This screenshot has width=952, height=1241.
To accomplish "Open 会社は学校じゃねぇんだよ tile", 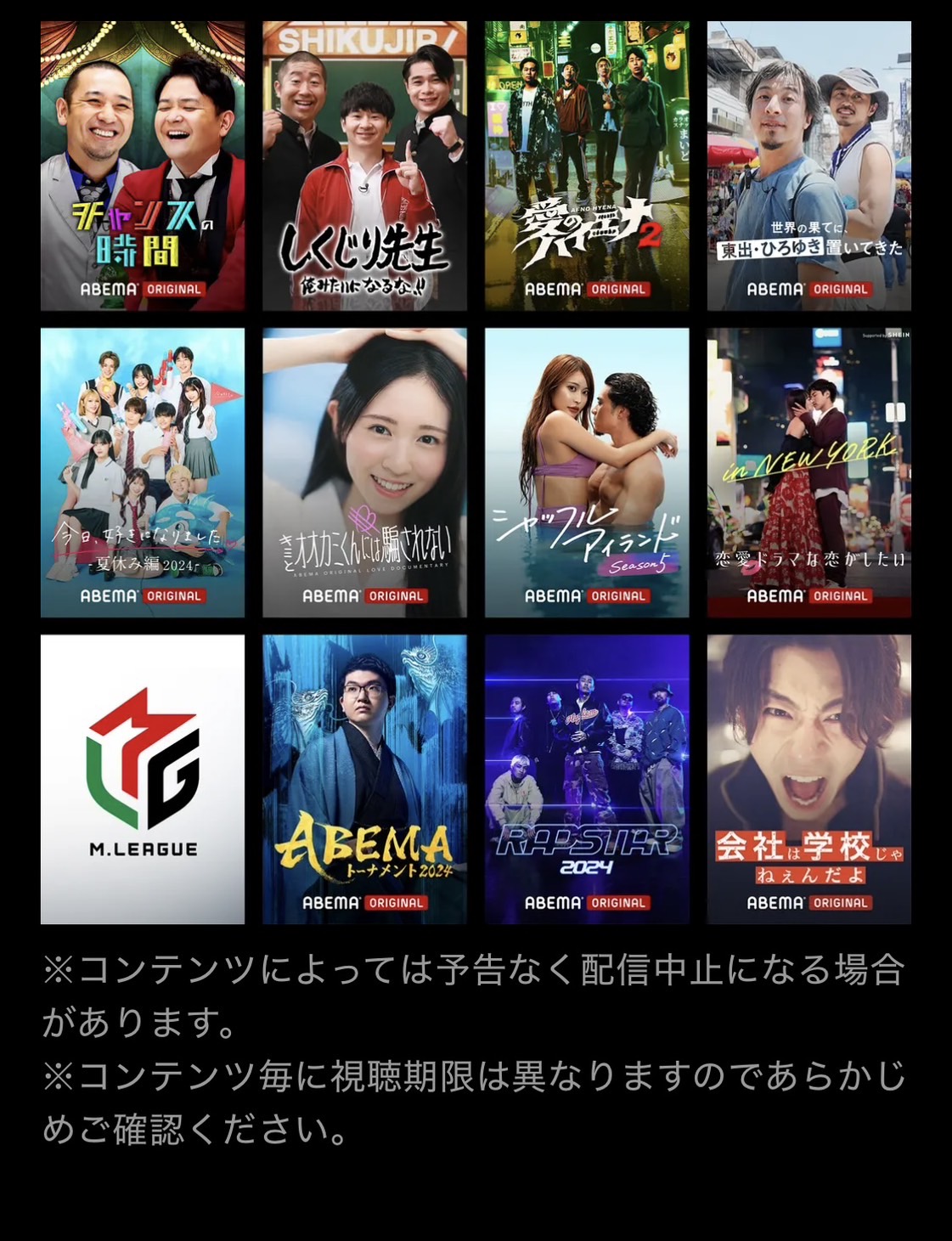I will click(808, 779).
